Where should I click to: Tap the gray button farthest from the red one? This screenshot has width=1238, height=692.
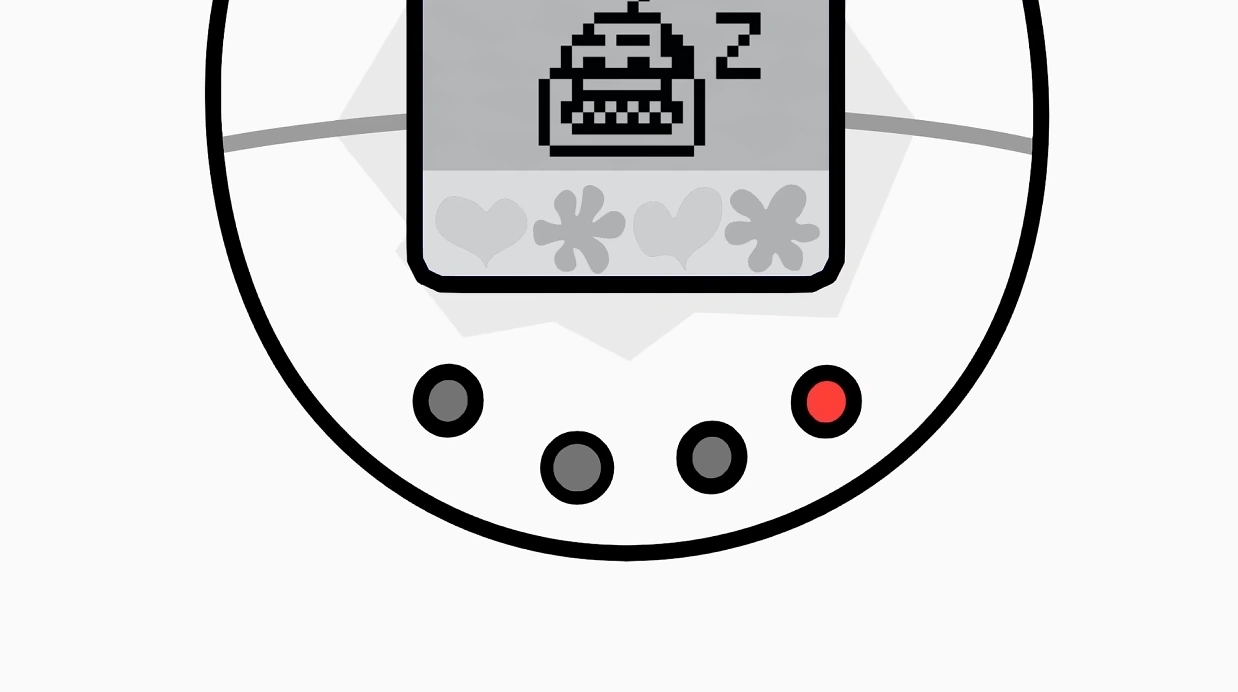(x=448, y=401)
